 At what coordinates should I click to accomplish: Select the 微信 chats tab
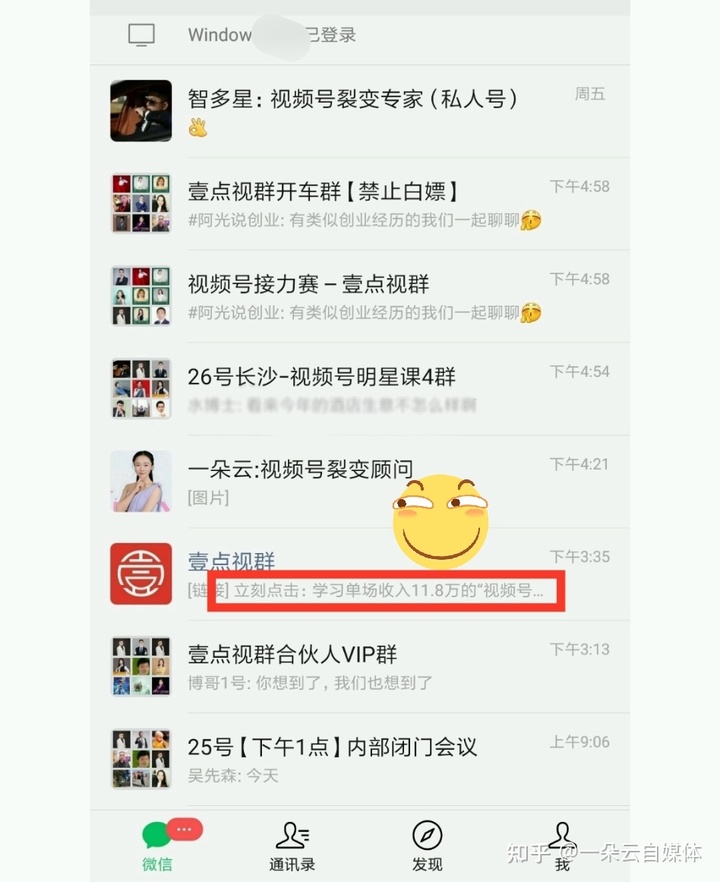pos(158,846)
